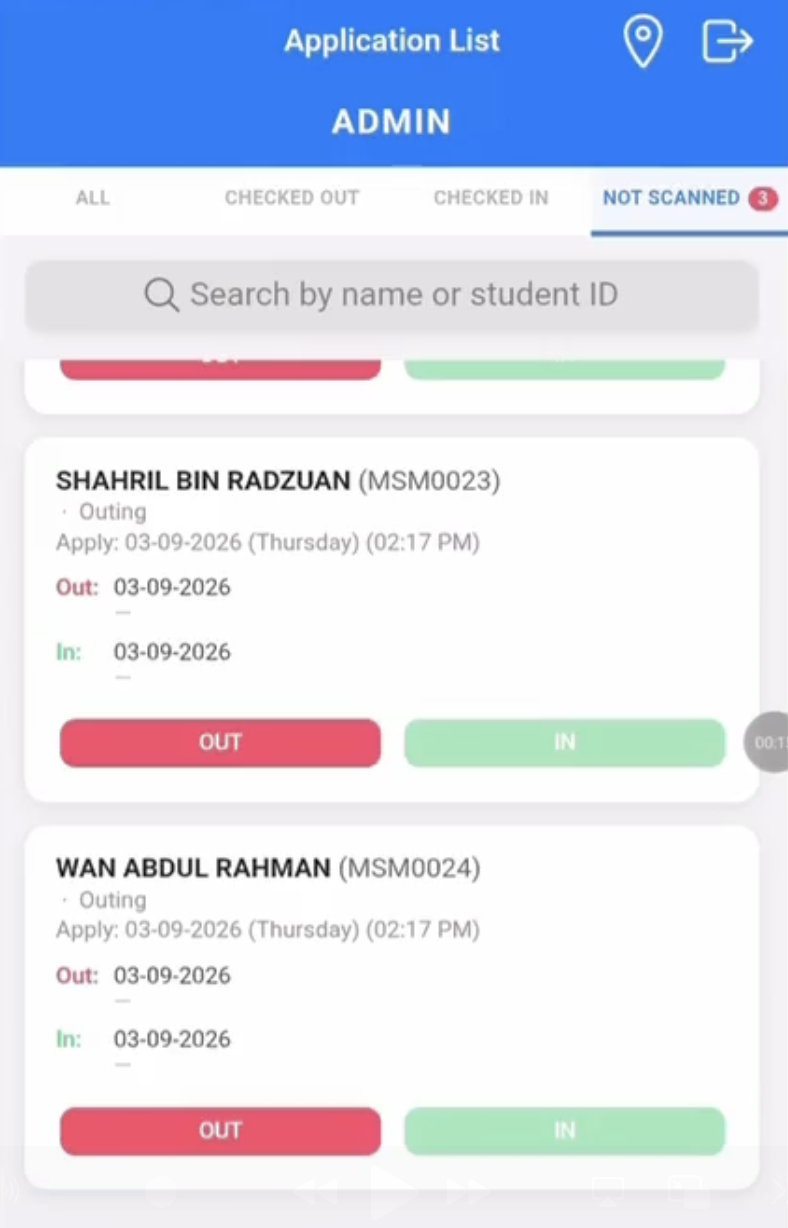Switch to the ALL tab

pos(93,198)
